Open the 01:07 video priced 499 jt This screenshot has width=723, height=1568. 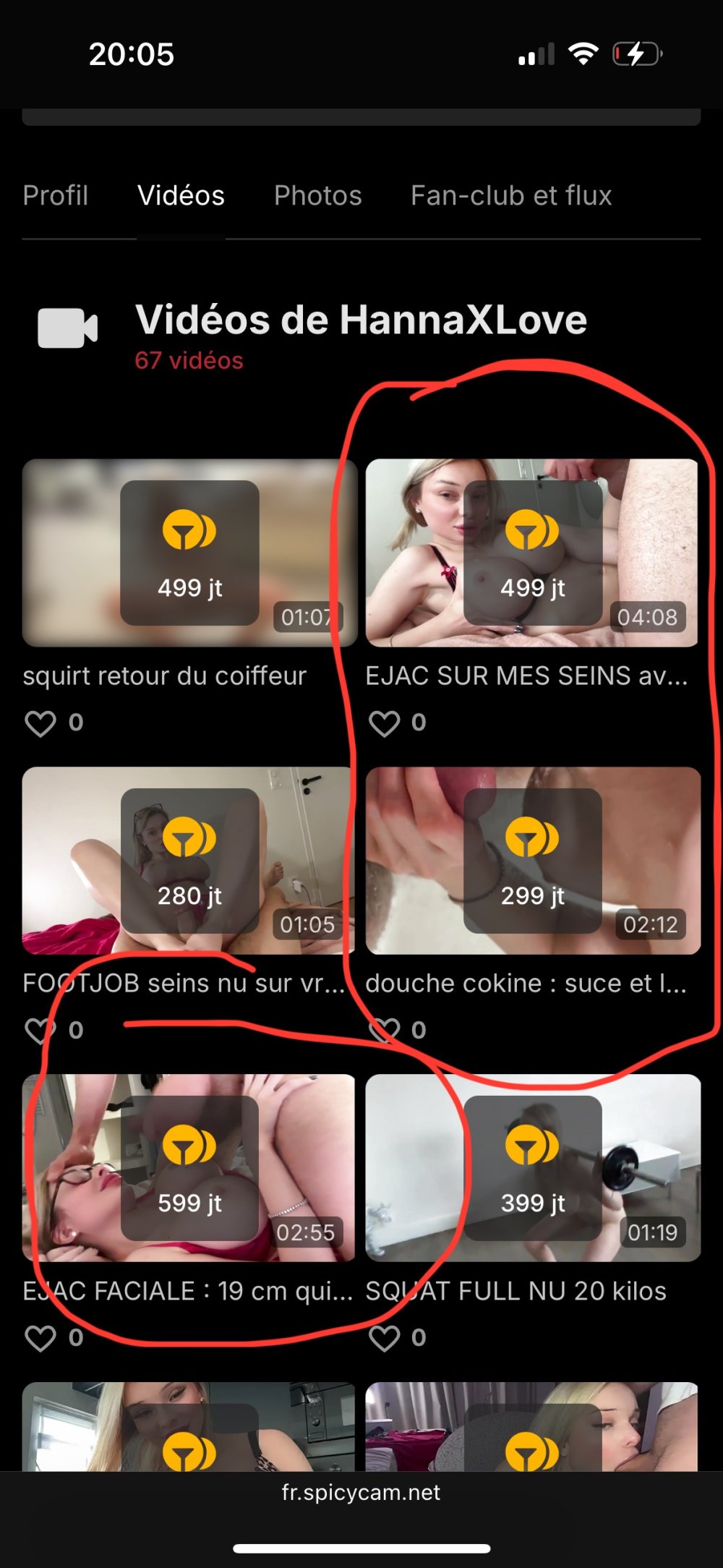pyautogui.click(x=189, y=553)
